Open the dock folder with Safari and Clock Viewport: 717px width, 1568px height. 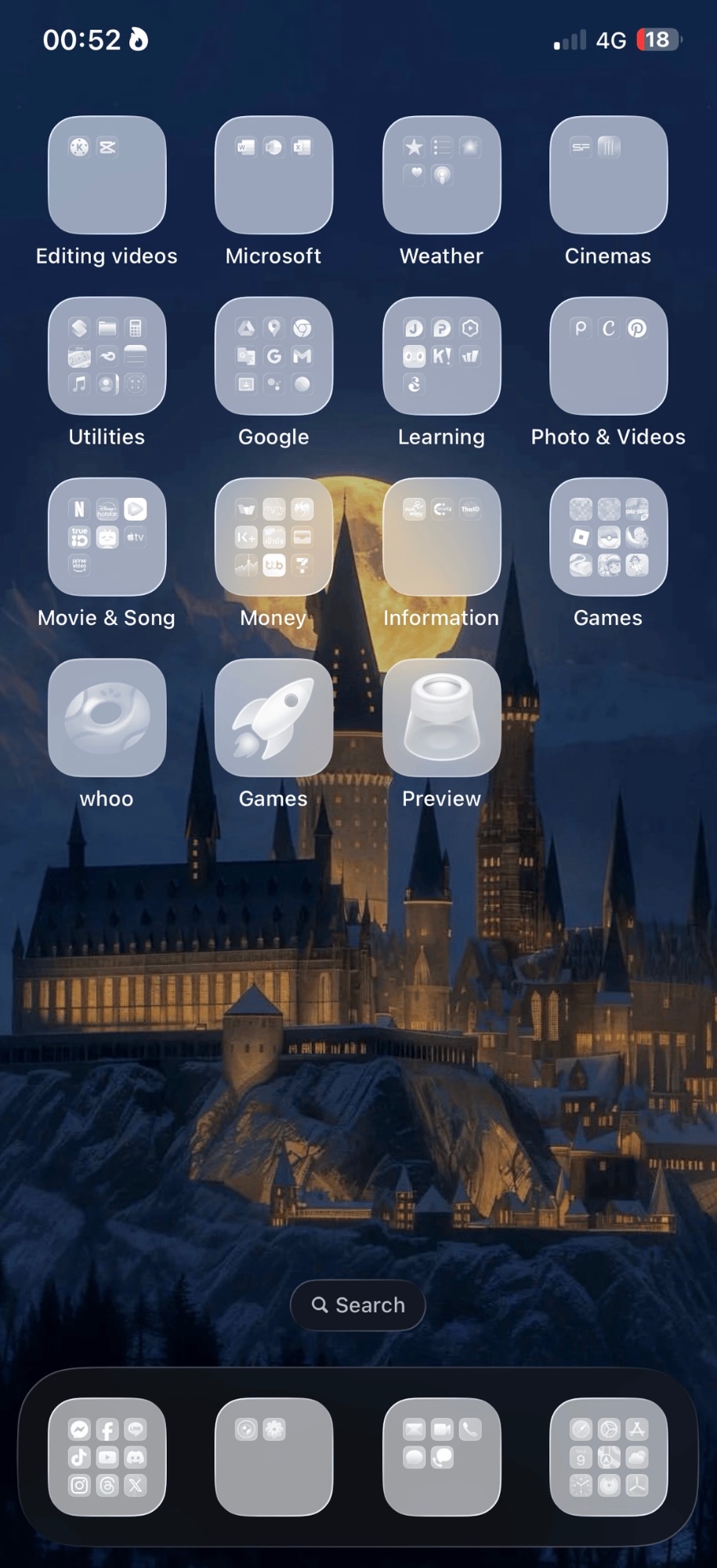(609, 1457)
